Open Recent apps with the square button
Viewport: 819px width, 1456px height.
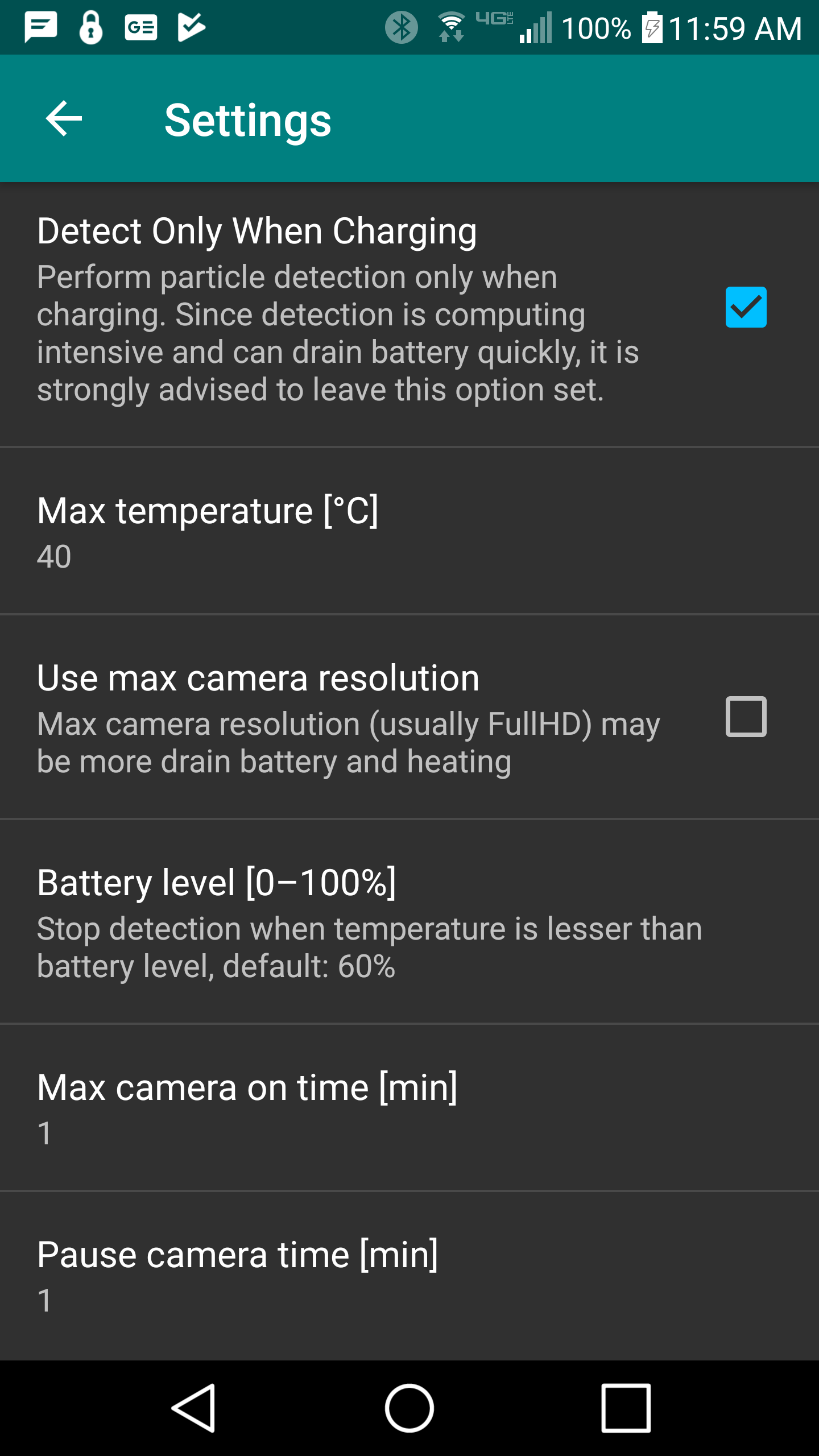(x=626, y=1408)
